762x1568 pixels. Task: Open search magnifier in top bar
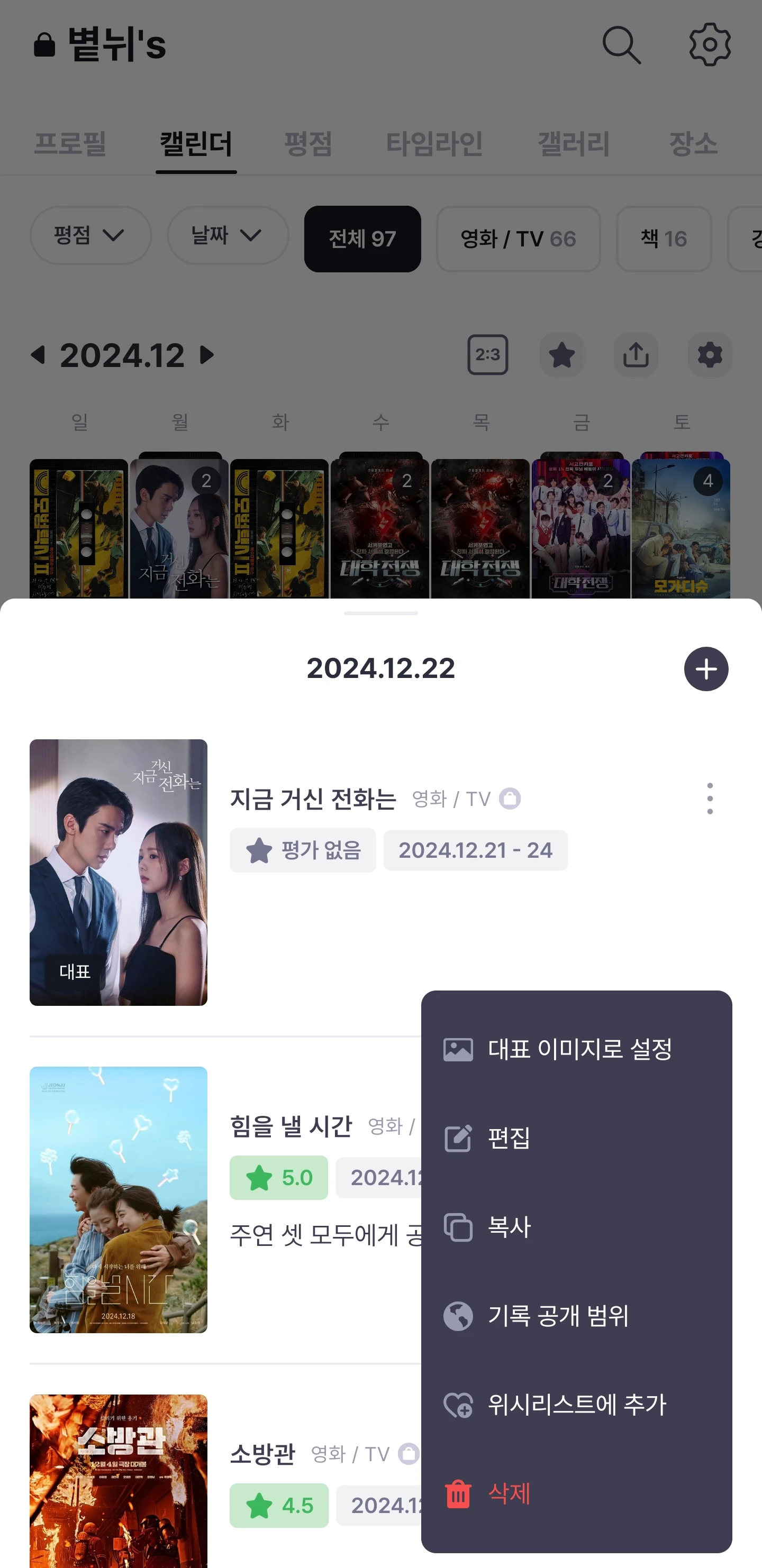click(622, 44)
